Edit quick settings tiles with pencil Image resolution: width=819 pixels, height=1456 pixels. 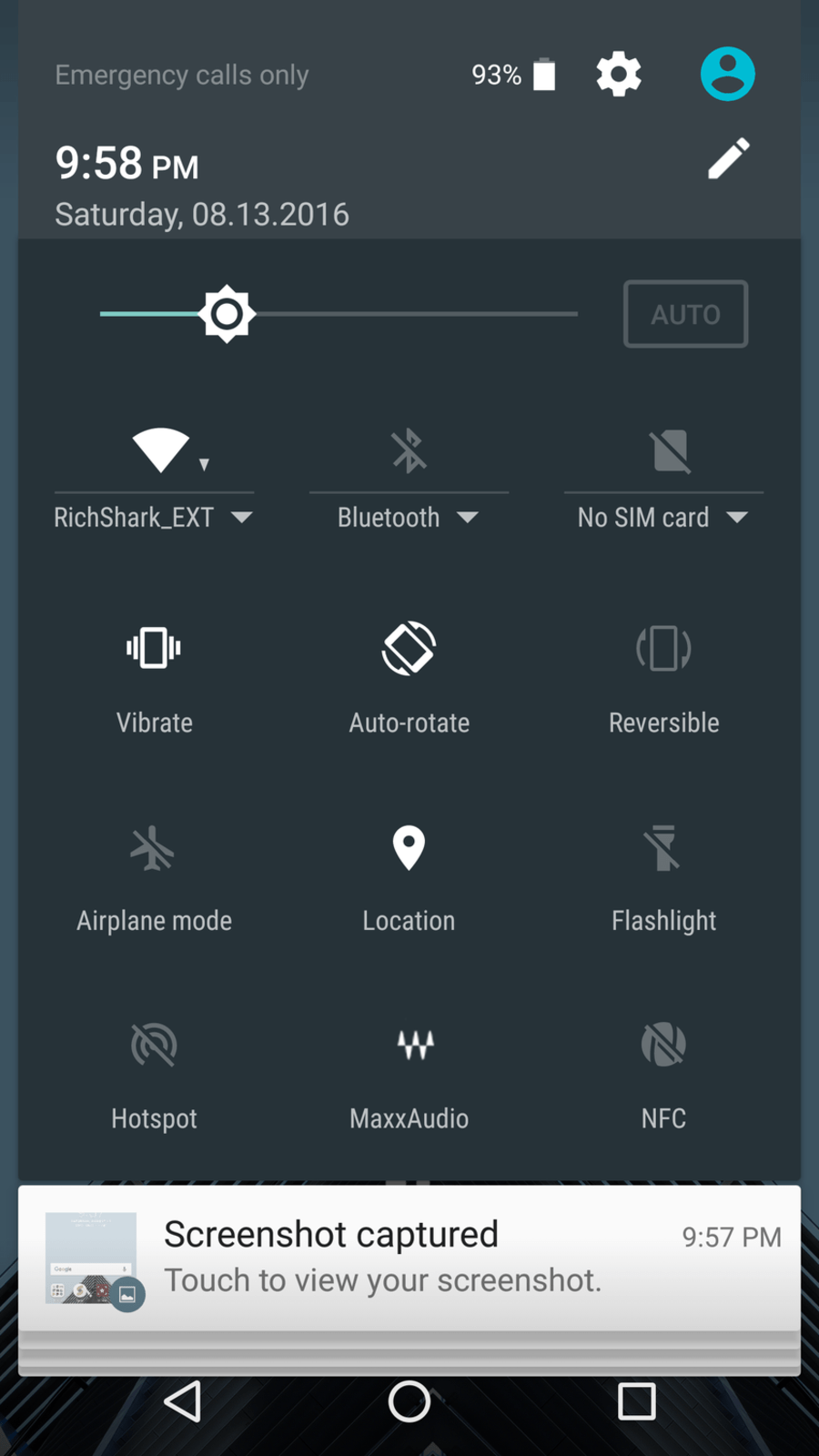tap(729, 159)
